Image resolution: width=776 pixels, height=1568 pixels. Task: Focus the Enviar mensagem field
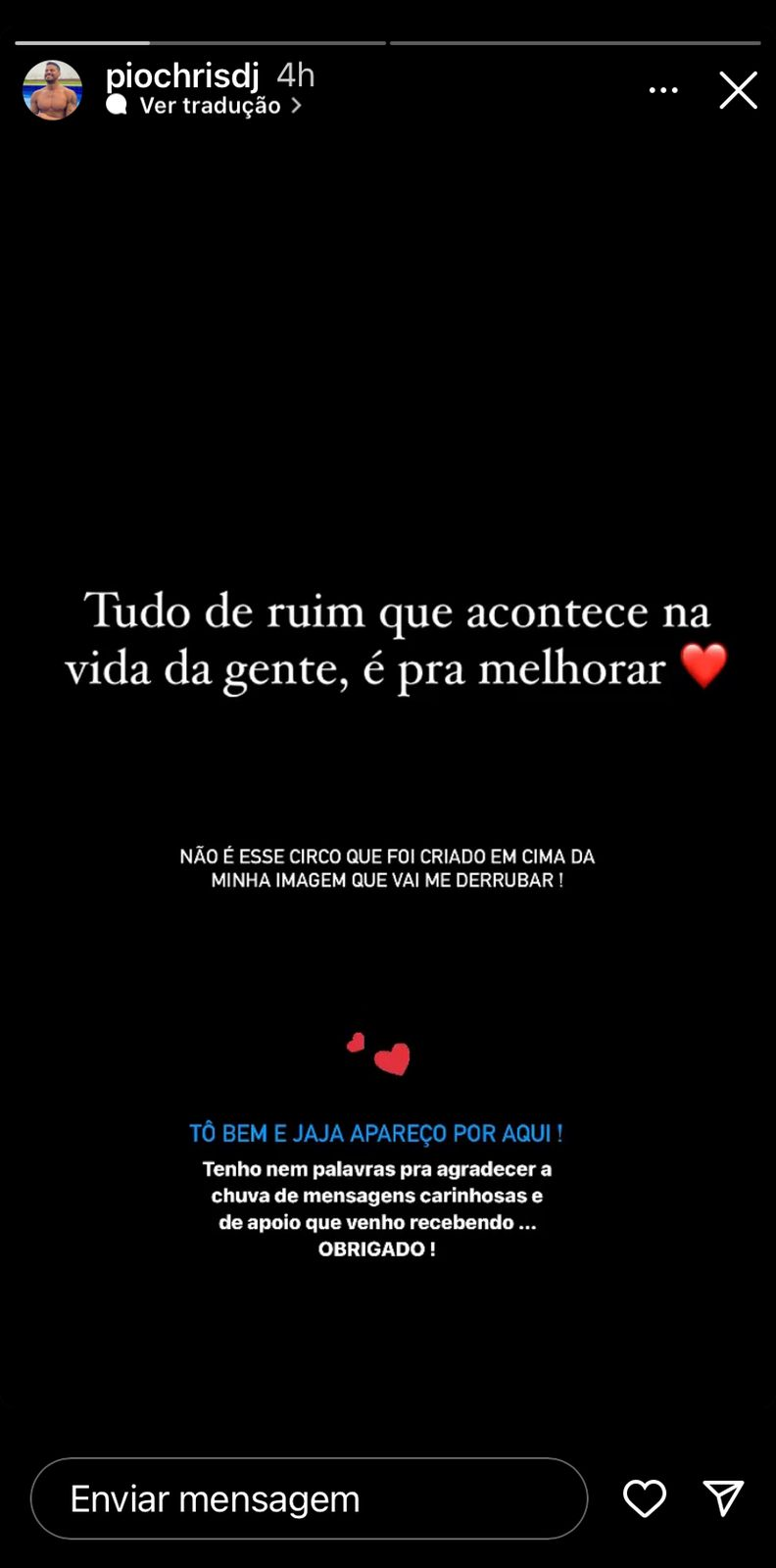click(x=309, y=1498)
